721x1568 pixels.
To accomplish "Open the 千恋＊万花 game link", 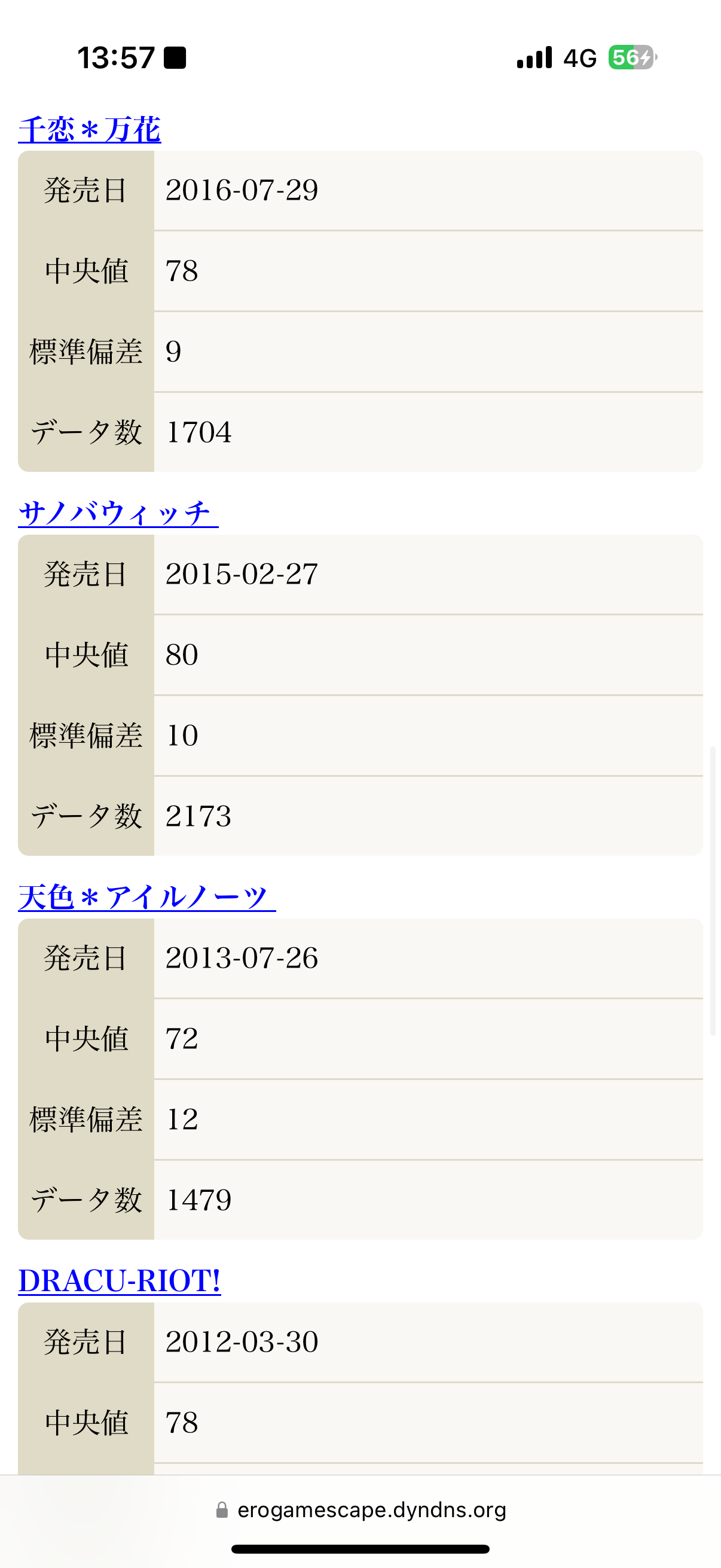I will click(90, 130).
